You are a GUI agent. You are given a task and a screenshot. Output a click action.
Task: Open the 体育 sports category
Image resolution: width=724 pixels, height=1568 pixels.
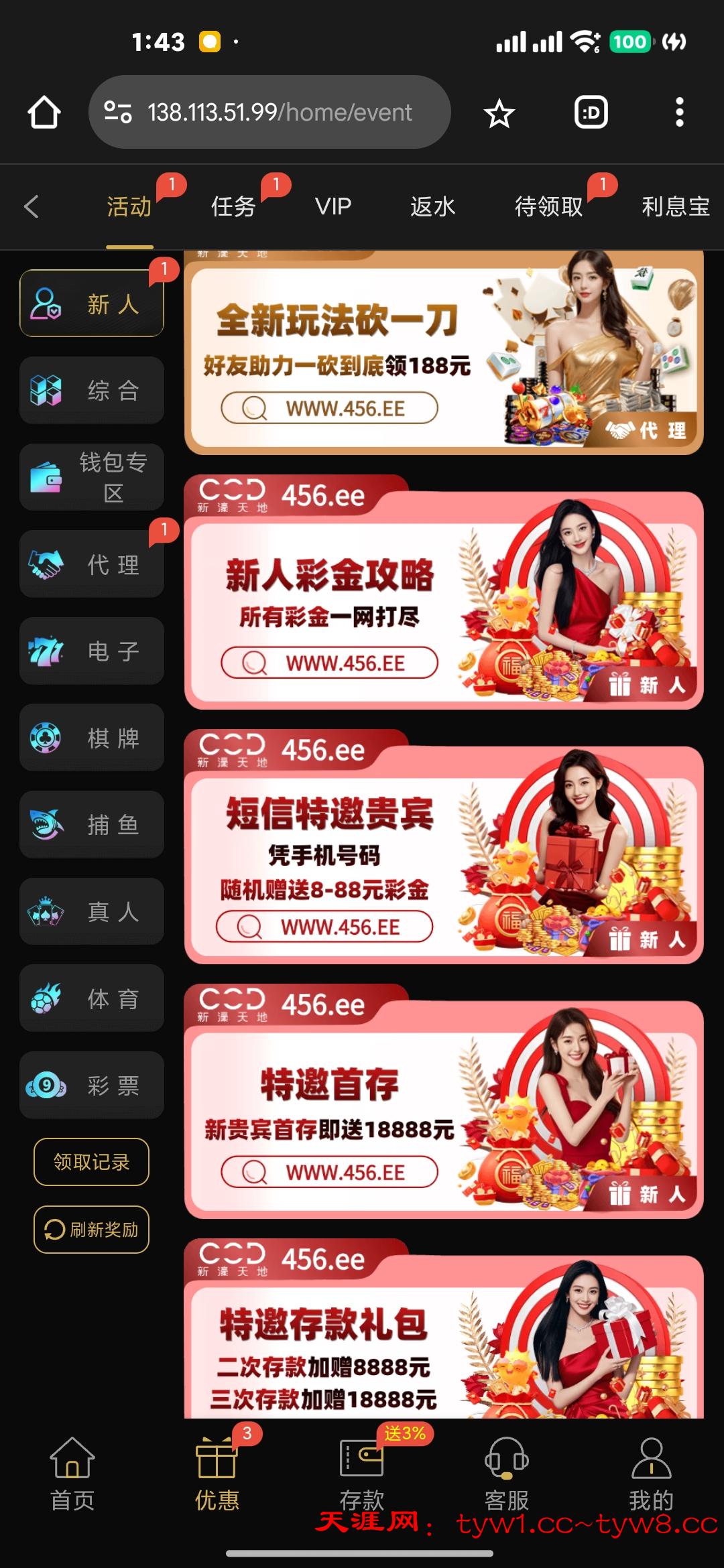tap(91, 999)
